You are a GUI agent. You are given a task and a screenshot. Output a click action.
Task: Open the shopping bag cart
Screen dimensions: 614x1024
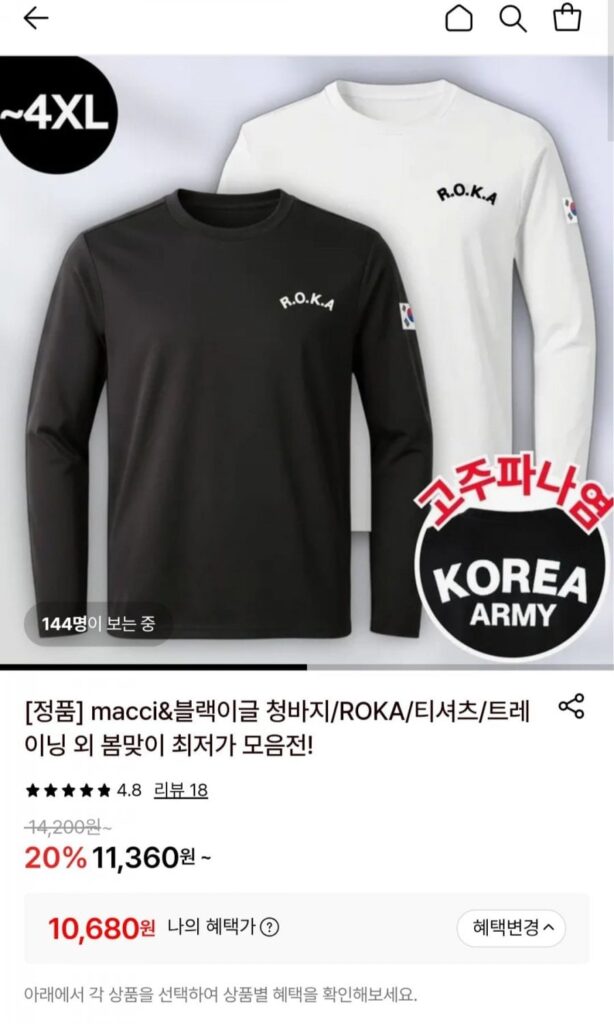click(567, 19)
